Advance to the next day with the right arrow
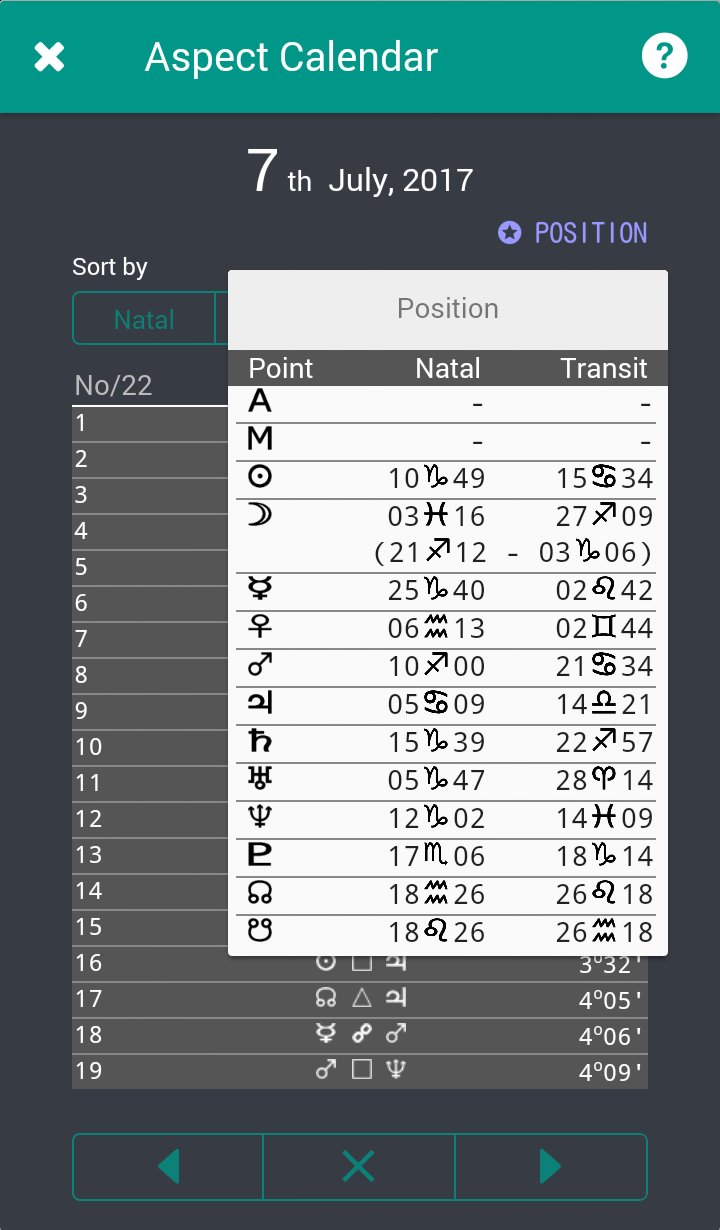This screenshot has height=1230, width=720. click(x=551, y=1166)
